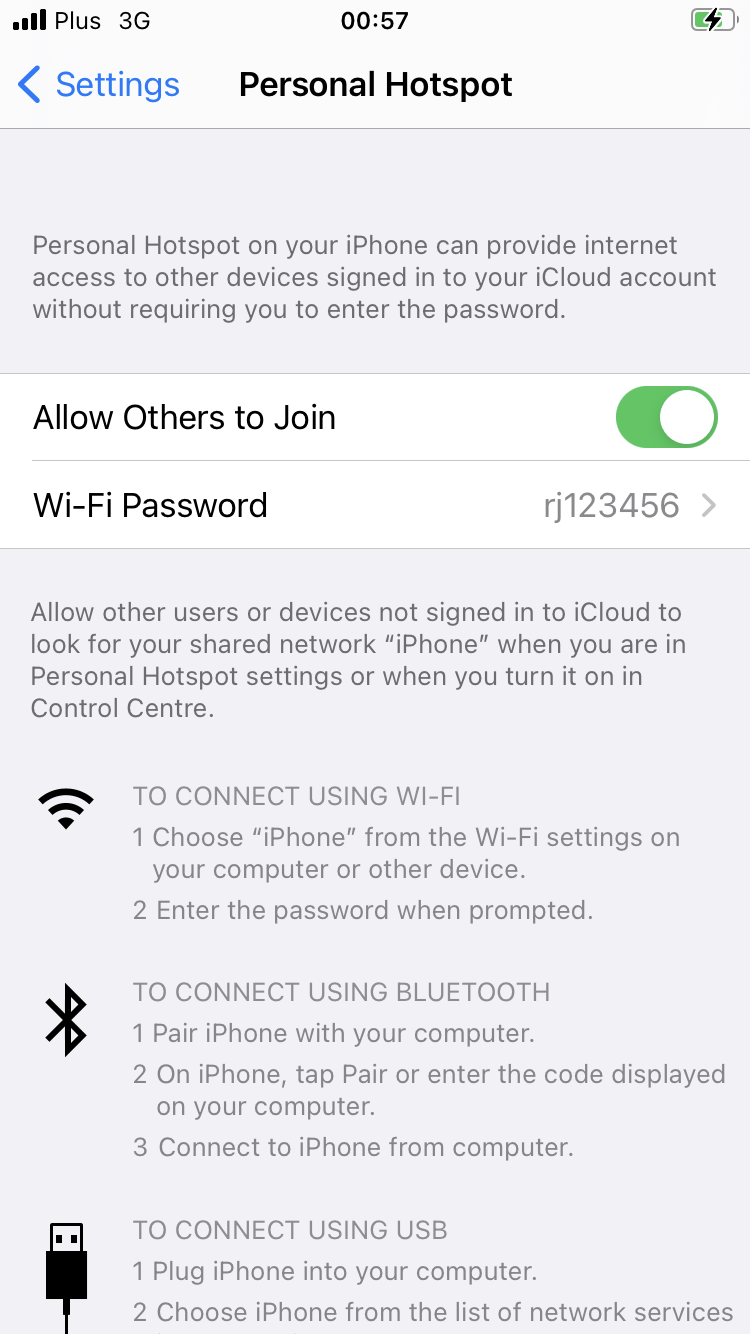Go back to Settings
This screenshot has height=1334, width=750.
(x=98, y=85)
